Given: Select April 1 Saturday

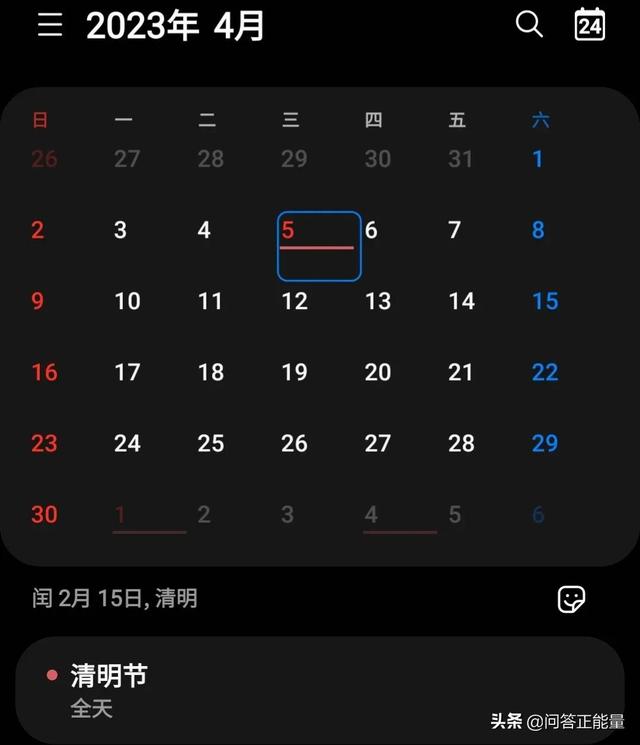Looking at the screenshot, I should pos(538,158).
